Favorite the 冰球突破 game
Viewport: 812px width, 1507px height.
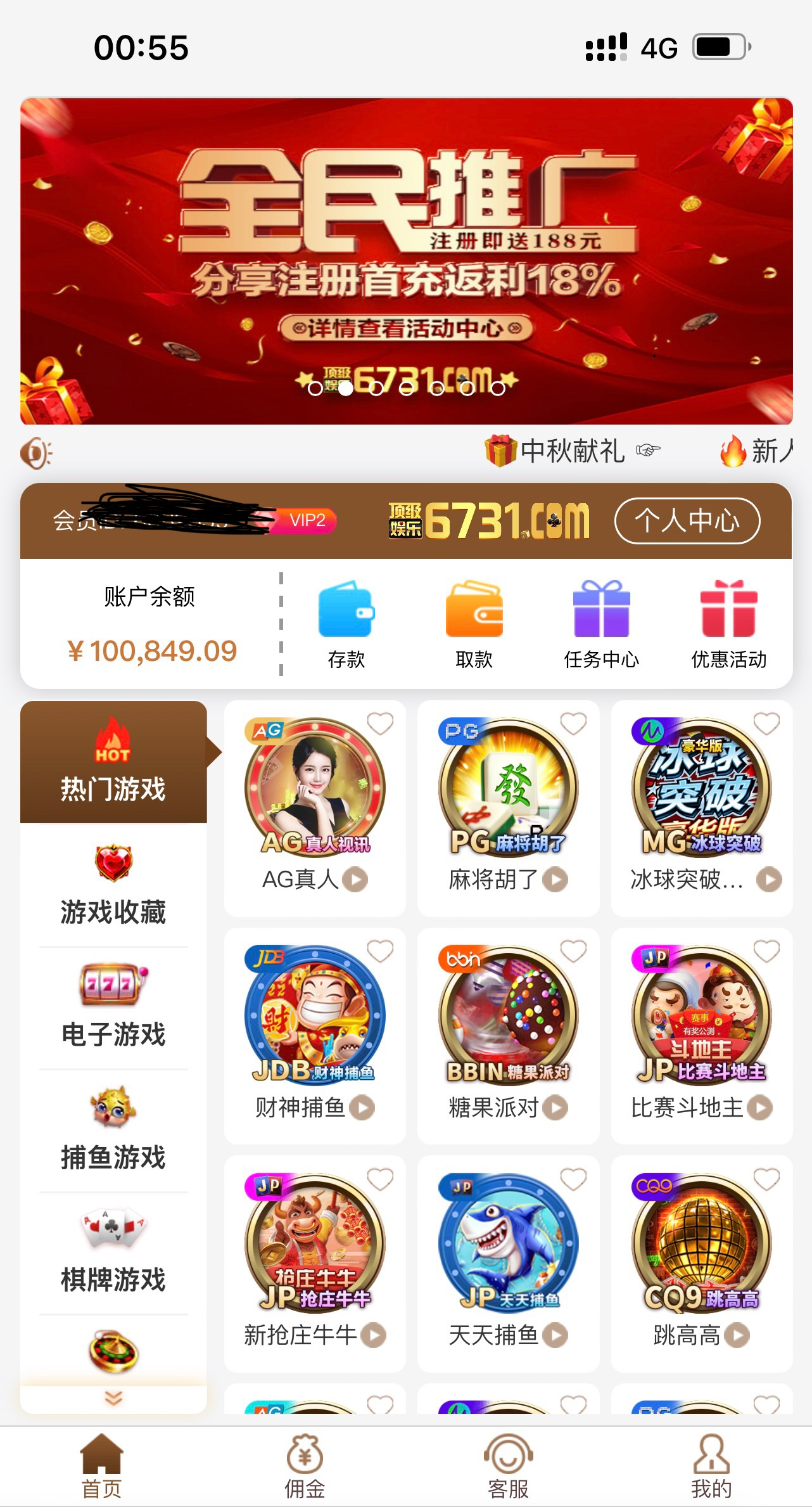(x=766, y=724)
